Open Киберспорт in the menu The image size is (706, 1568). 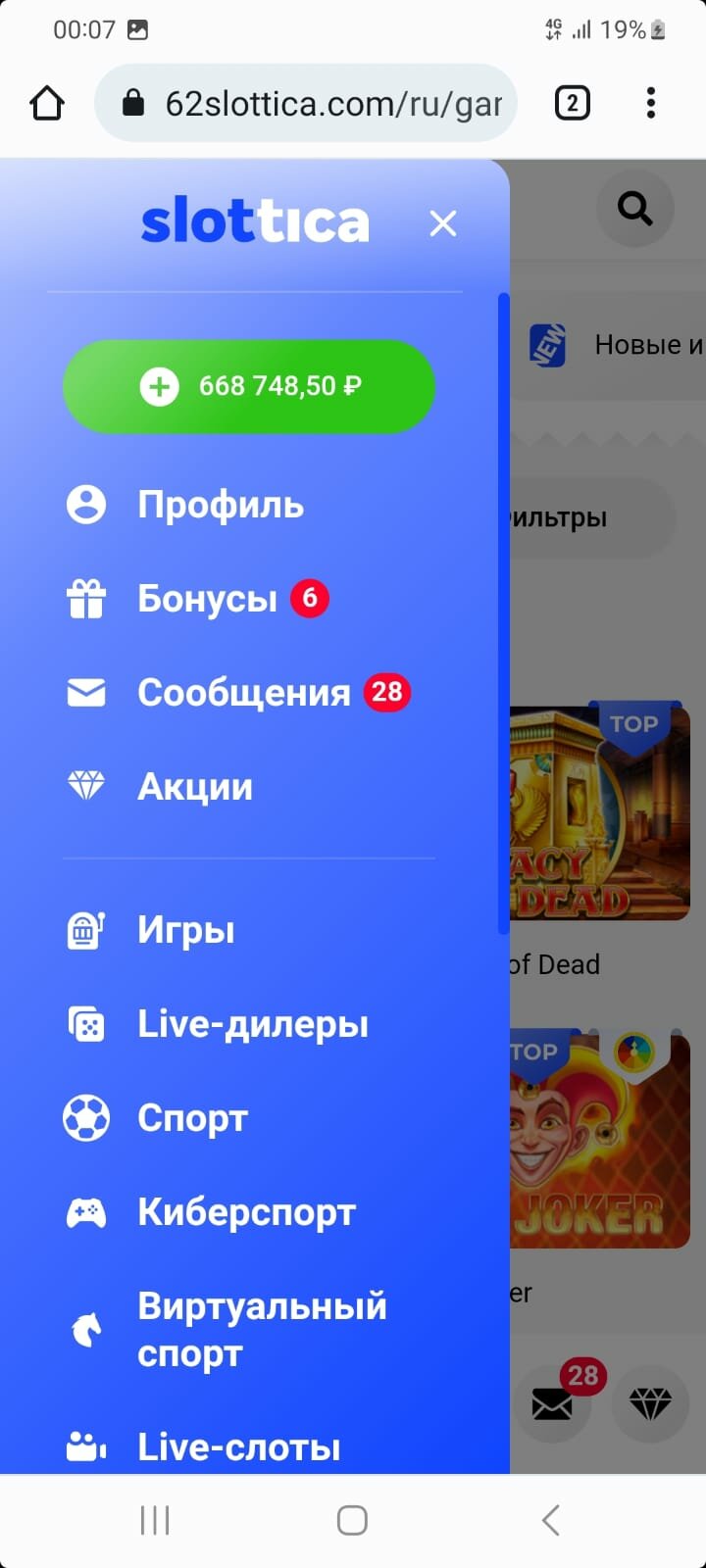tap(246, 1212)
